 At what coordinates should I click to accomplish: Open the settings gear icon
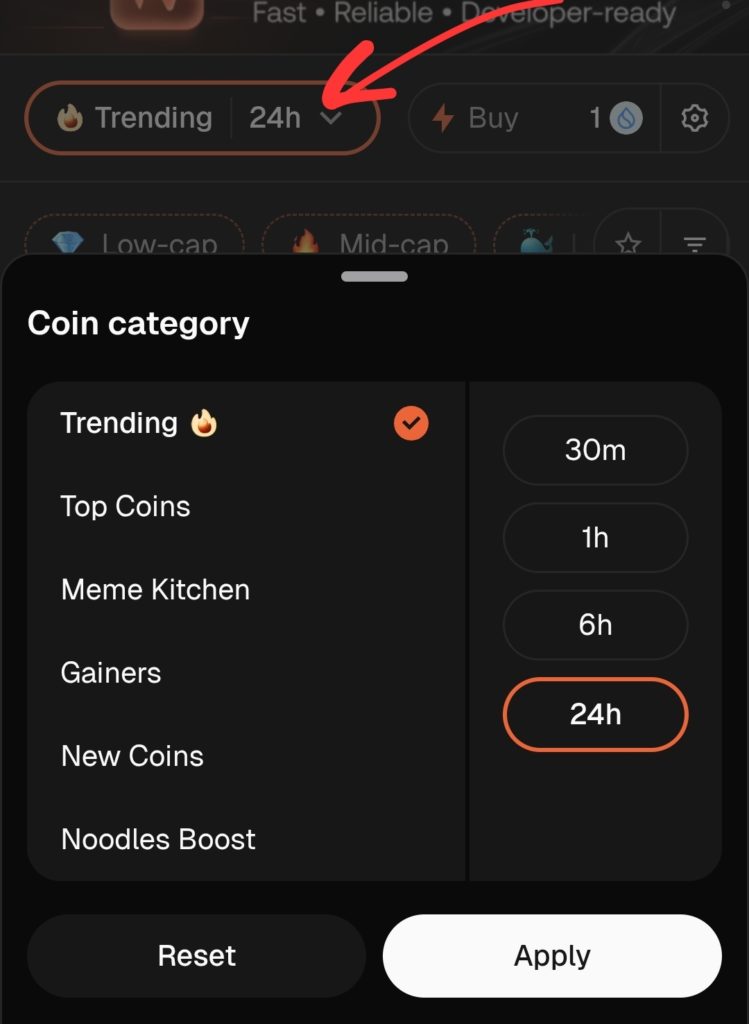tap(694, 118)
